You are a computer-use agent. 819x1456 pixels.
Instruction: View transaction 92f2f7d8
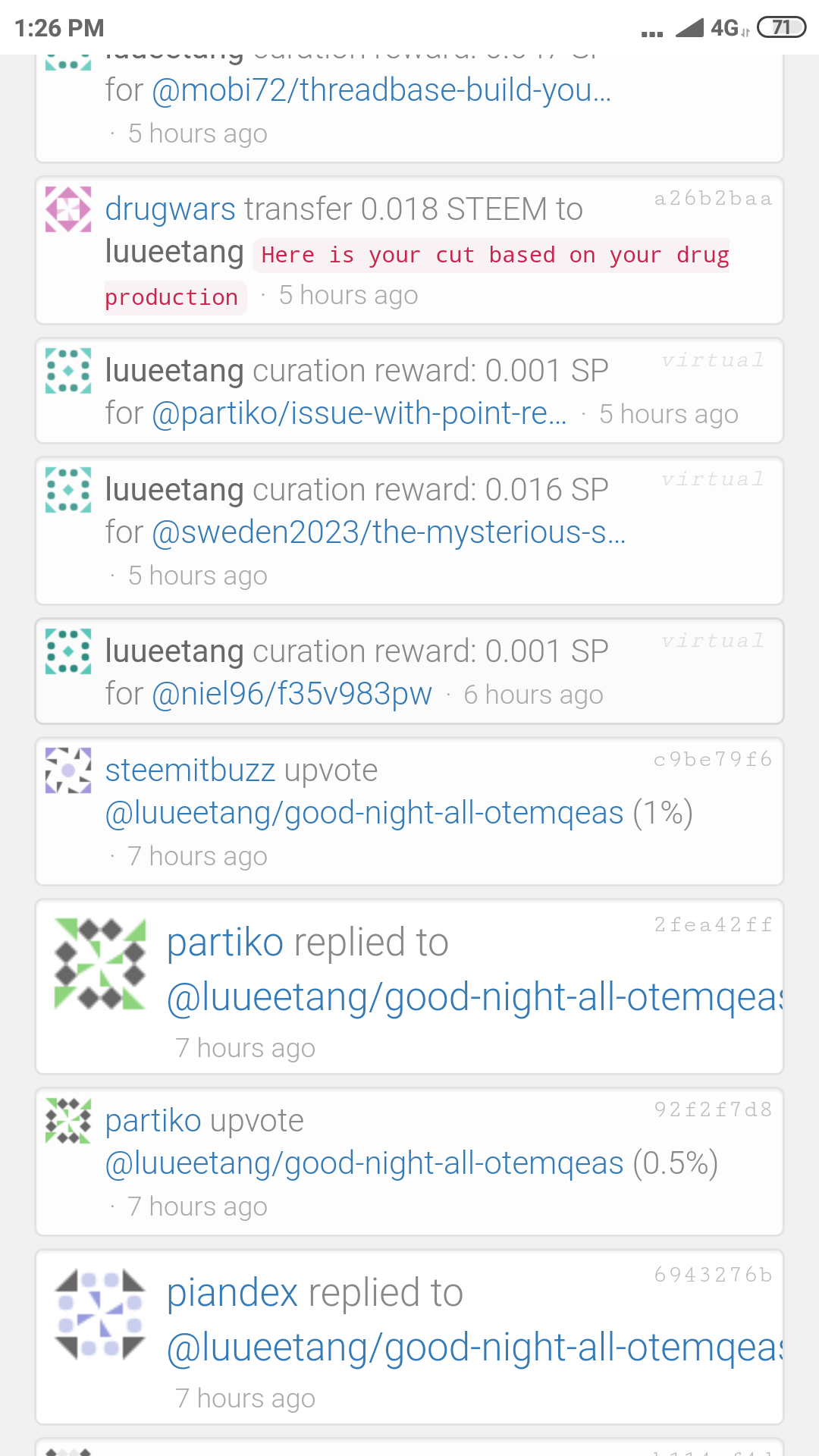point(713,1110)
